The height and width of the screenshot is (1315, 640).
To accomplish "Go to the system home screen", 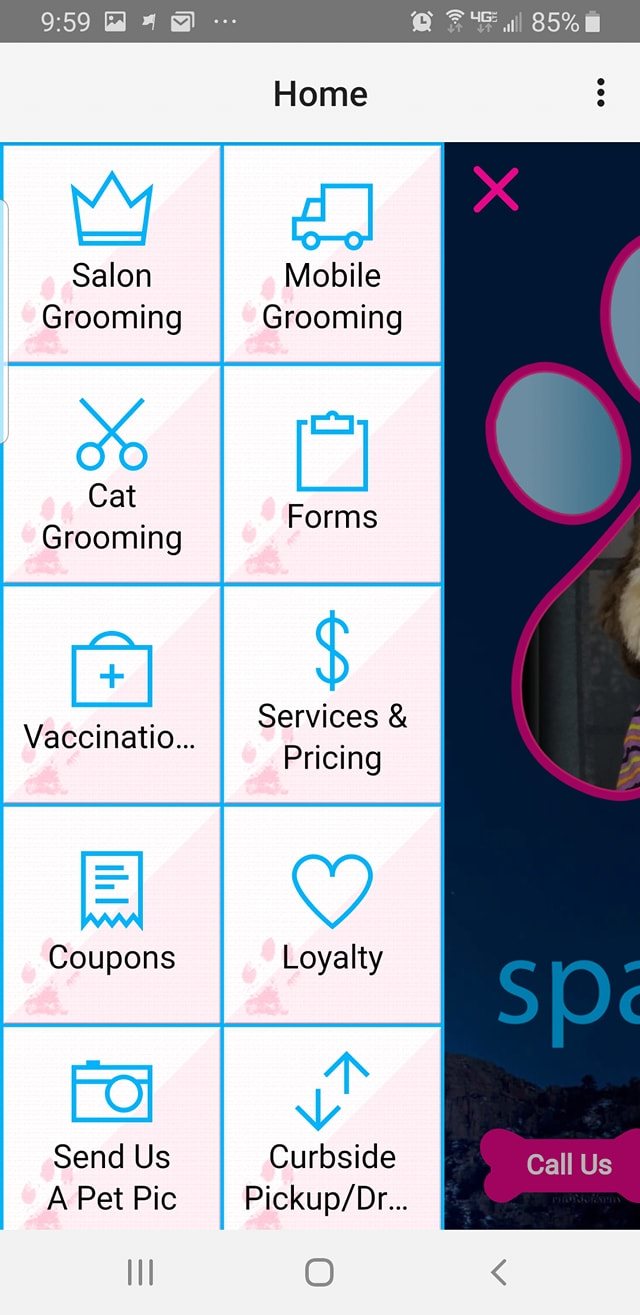I will click(319, 1272).
